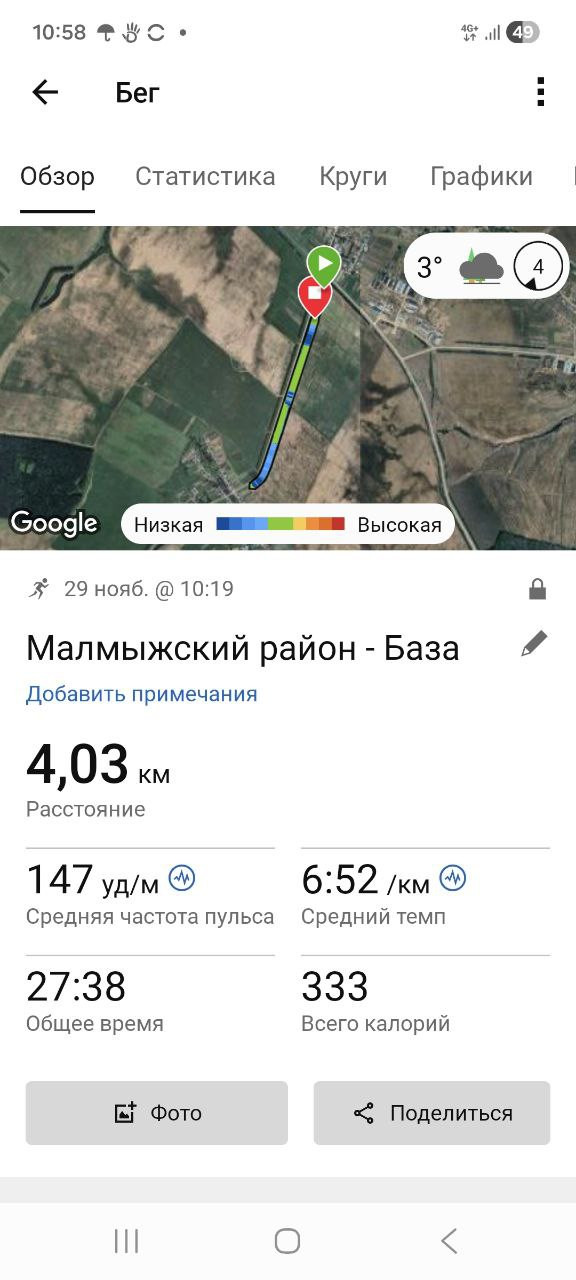Switch to the Статистика tab
The height and width of the screenshot is (1280, 576).
(205, 177)
